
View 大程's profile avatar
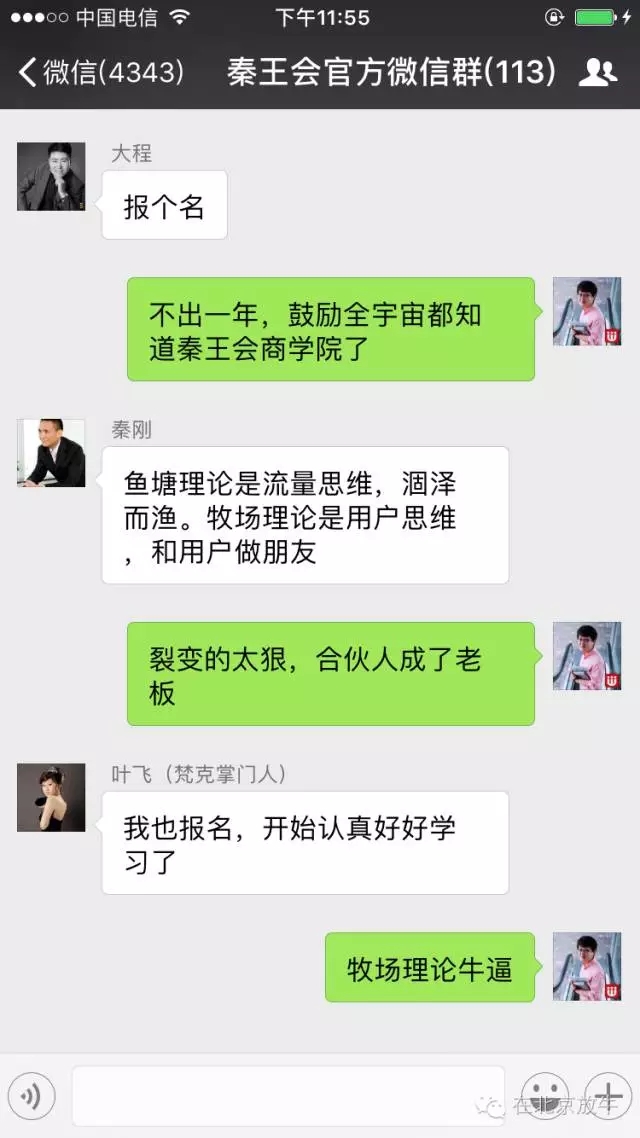(x=51, y=176)
